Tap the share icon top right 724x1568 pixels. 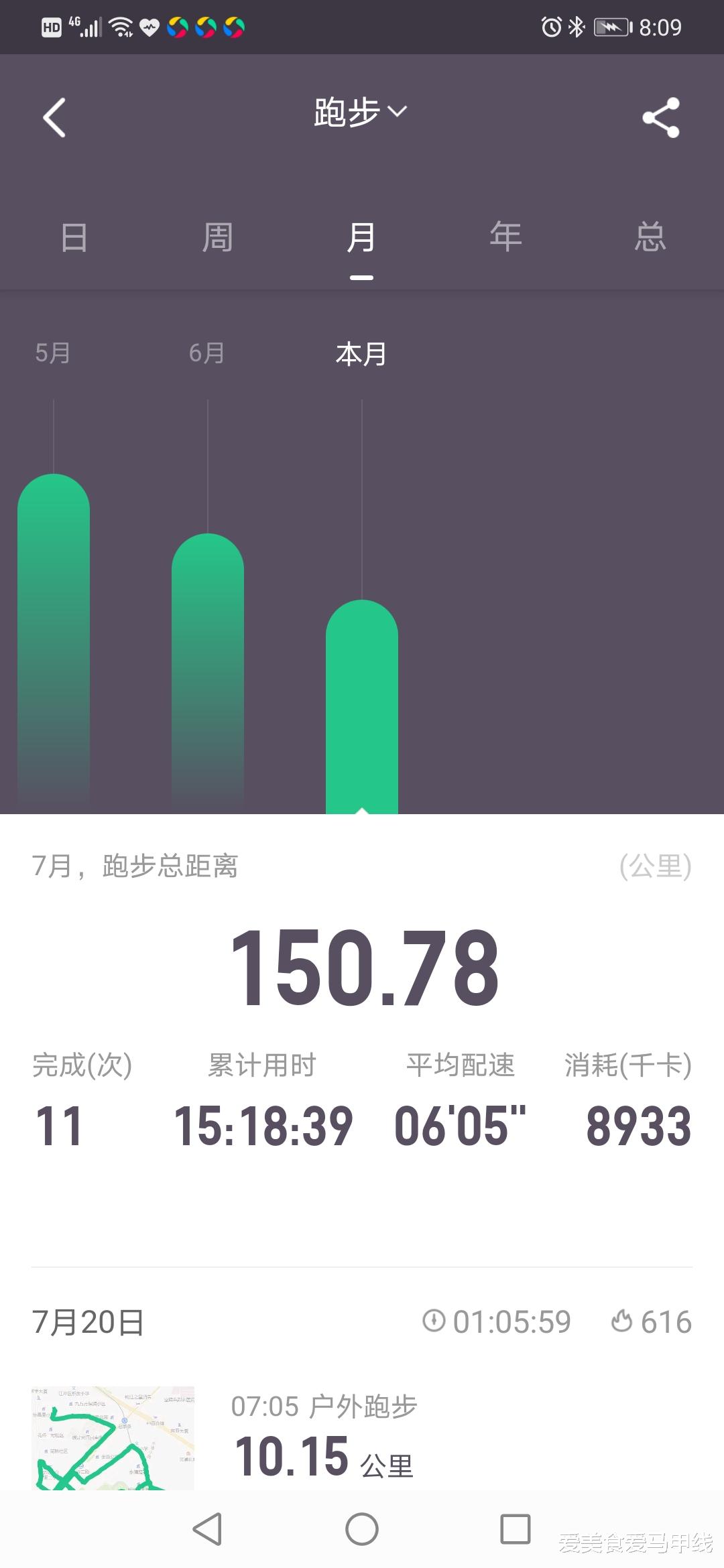(660, 117)
